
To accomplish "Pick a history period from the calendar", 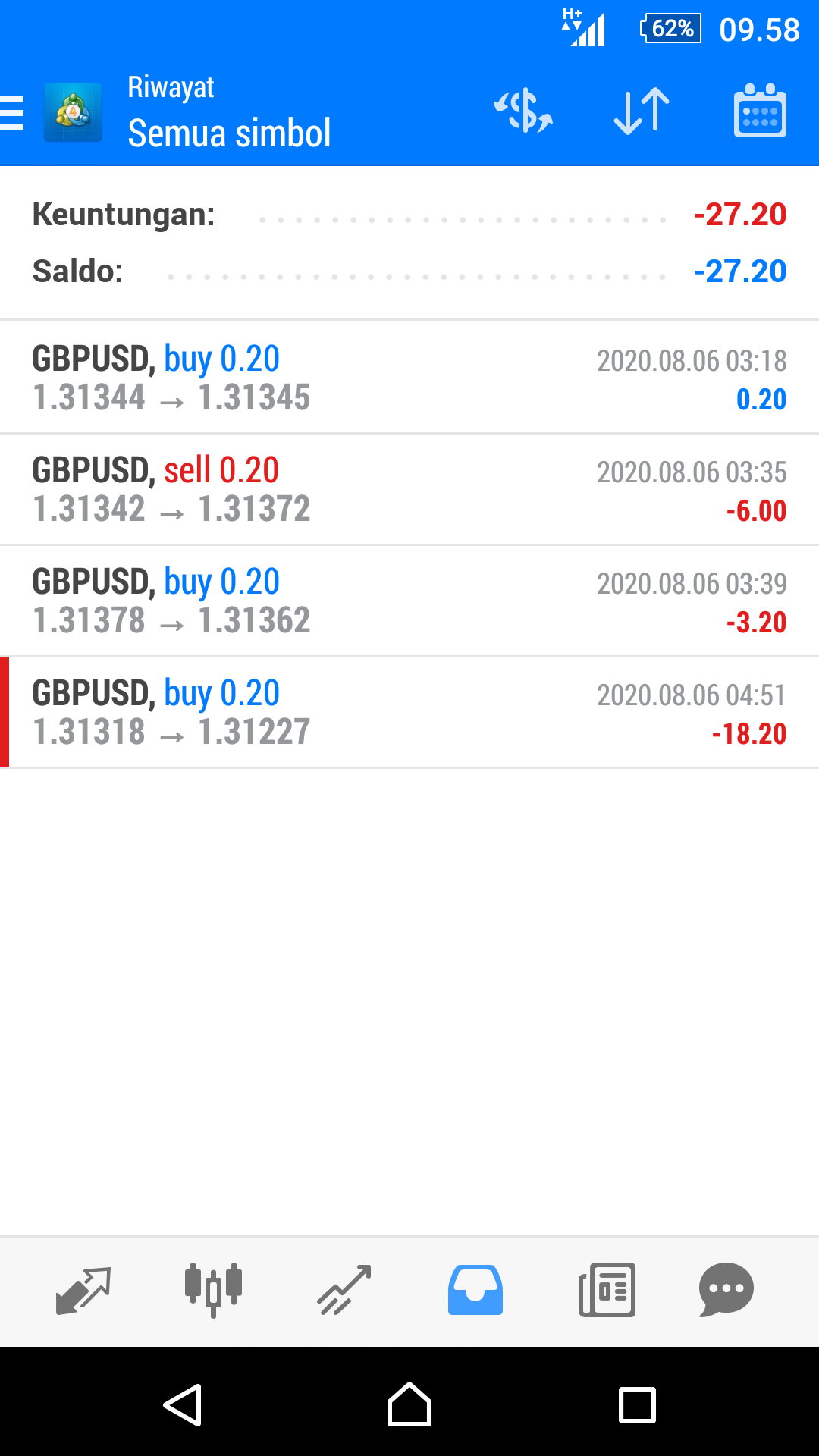I will (x=760, y=112).
